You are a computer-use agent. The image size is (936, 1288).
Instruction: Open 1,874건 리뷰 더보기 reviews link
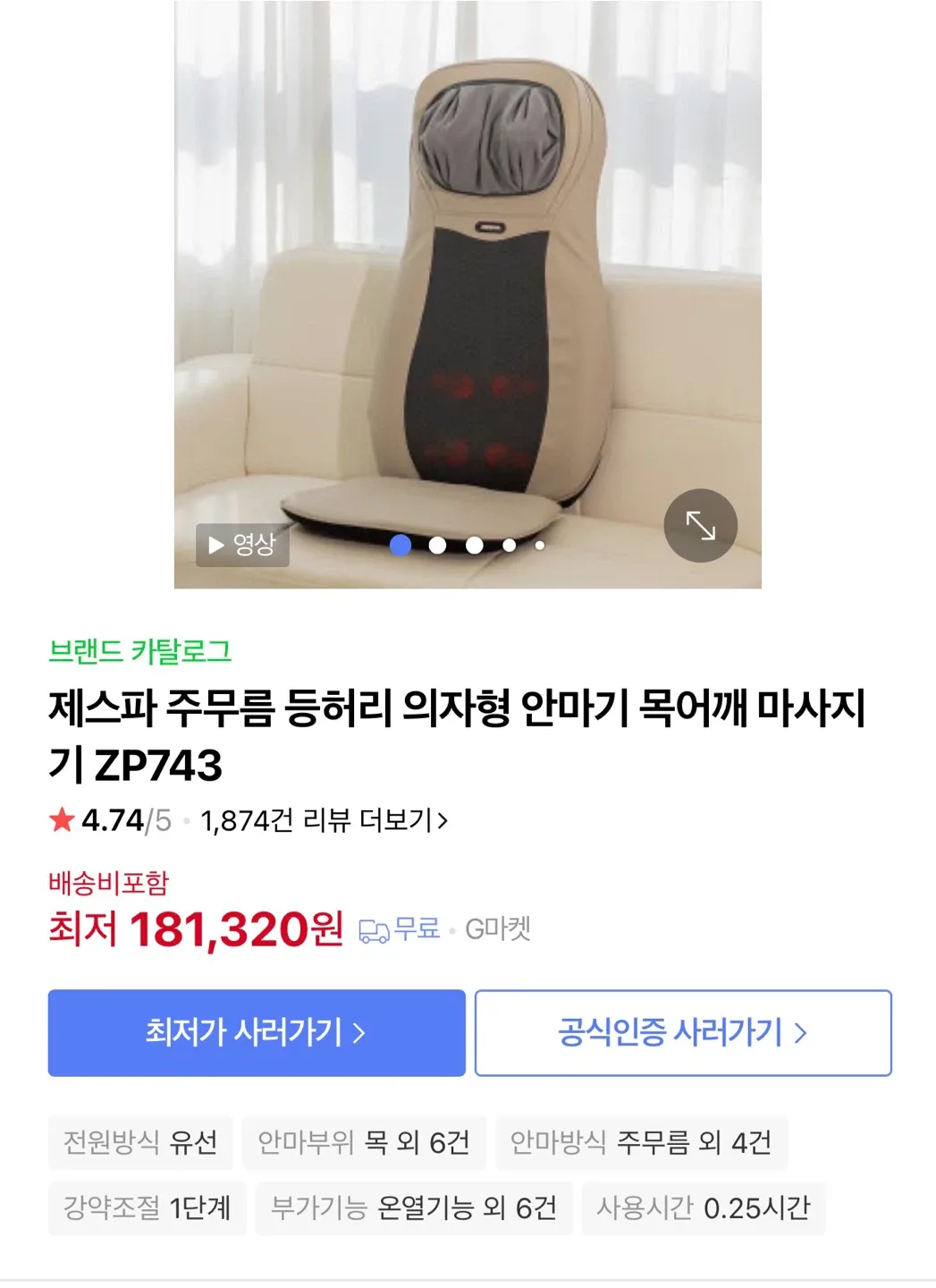324,820
